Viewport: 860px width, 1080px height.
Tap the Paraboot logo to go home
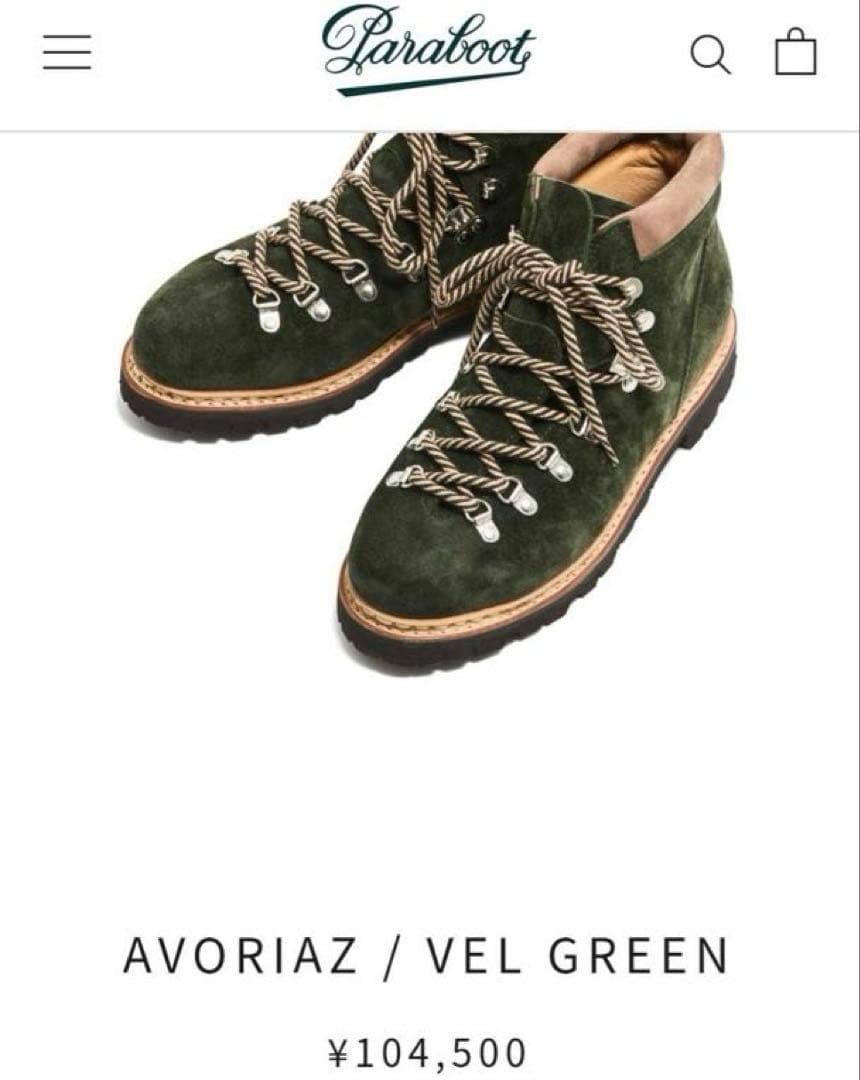click(x=428, y=48)
